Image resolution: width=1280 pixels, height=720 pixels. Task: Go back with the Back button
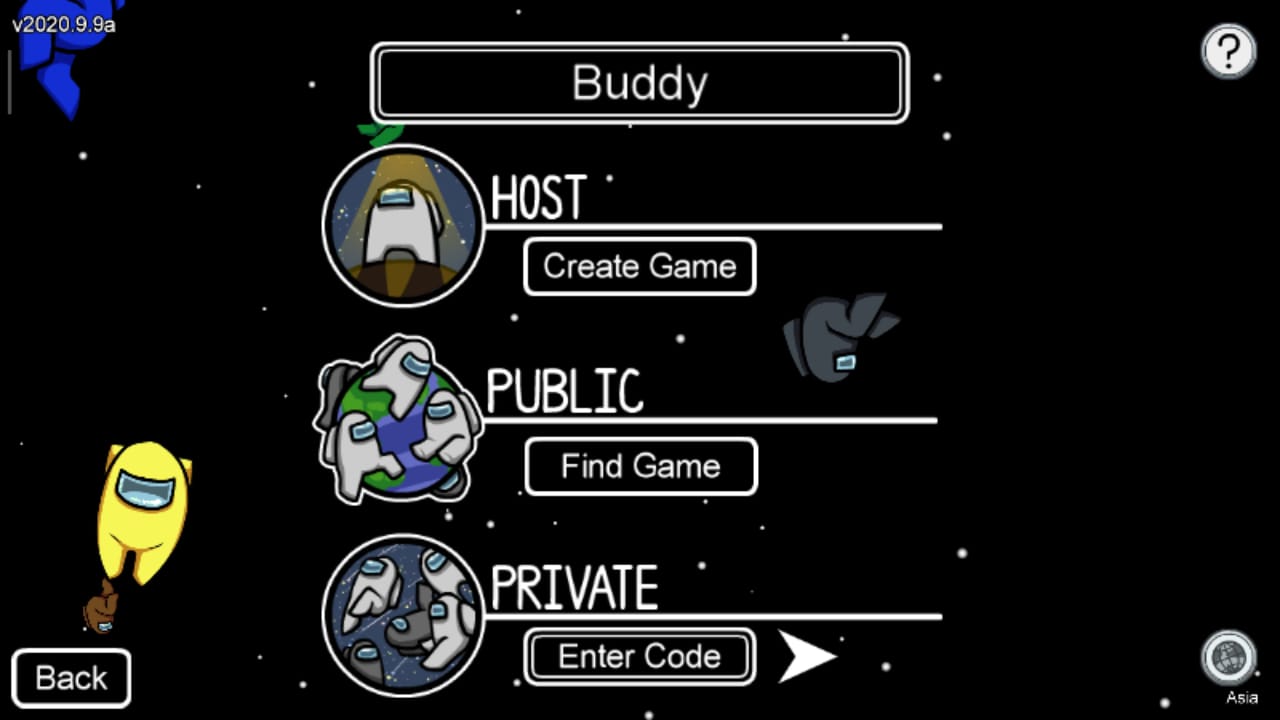tap(71, 678)
